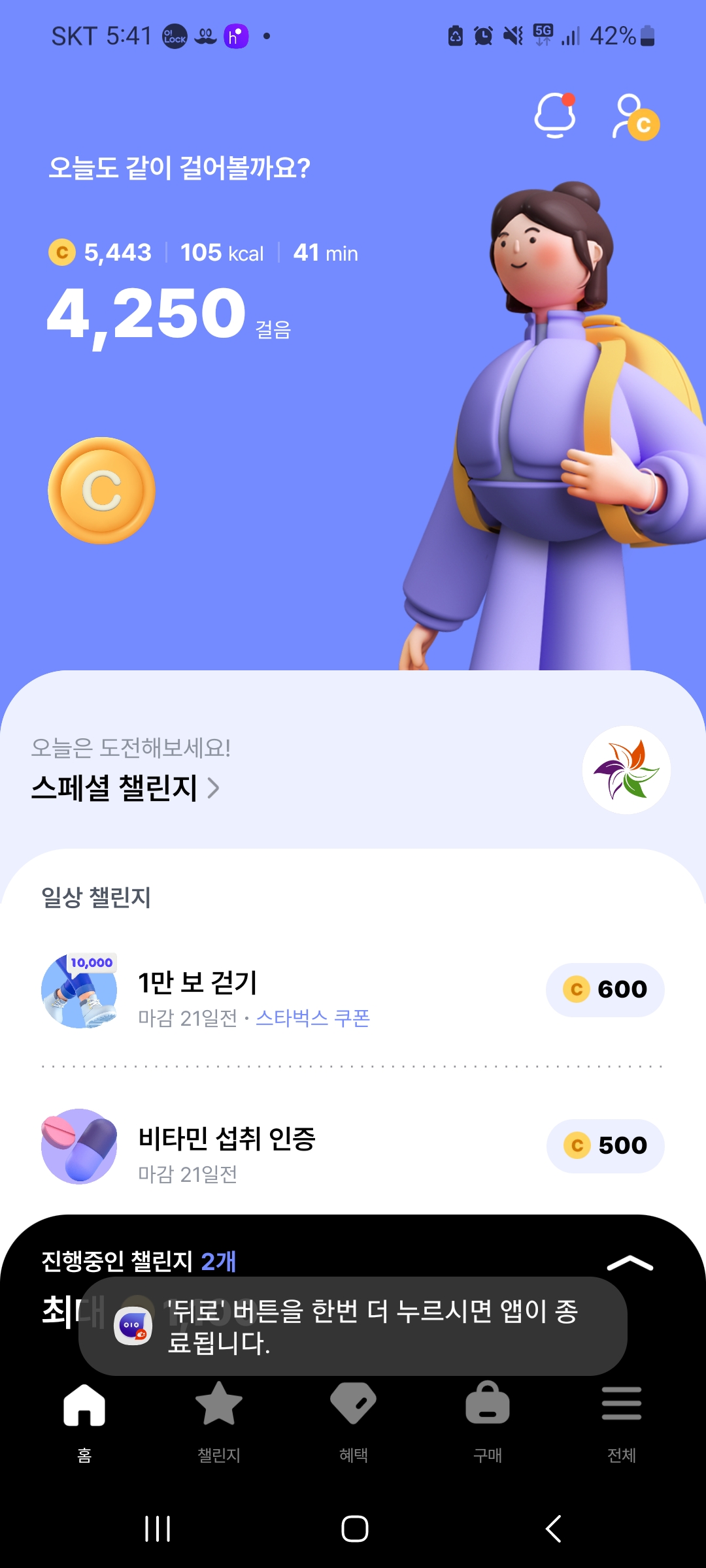
Task: Open the 1만 보 걷기 challenge
Action: pos(197,983)
